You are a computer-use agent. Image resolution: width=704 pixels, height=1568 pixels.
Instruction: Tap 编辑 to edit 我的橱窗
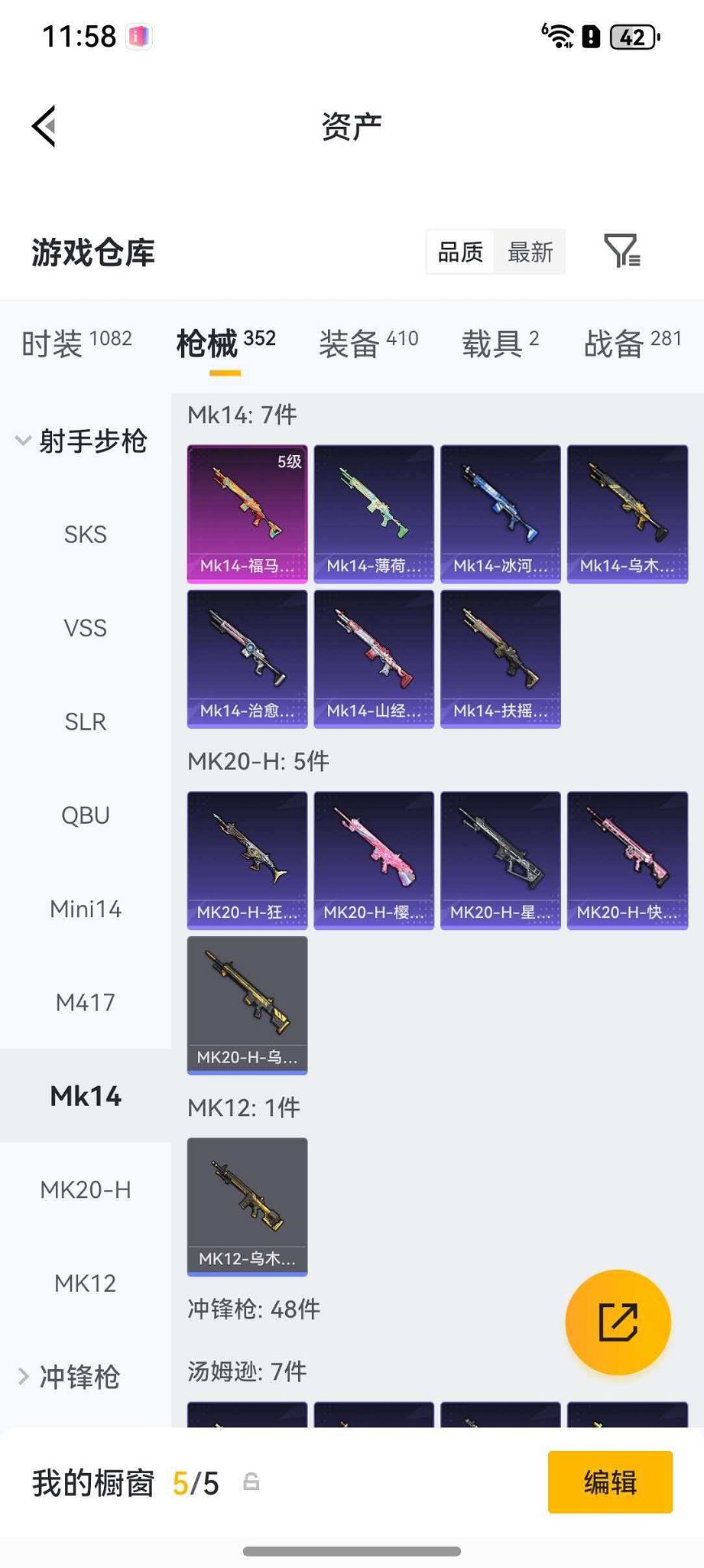point(609,1482)
